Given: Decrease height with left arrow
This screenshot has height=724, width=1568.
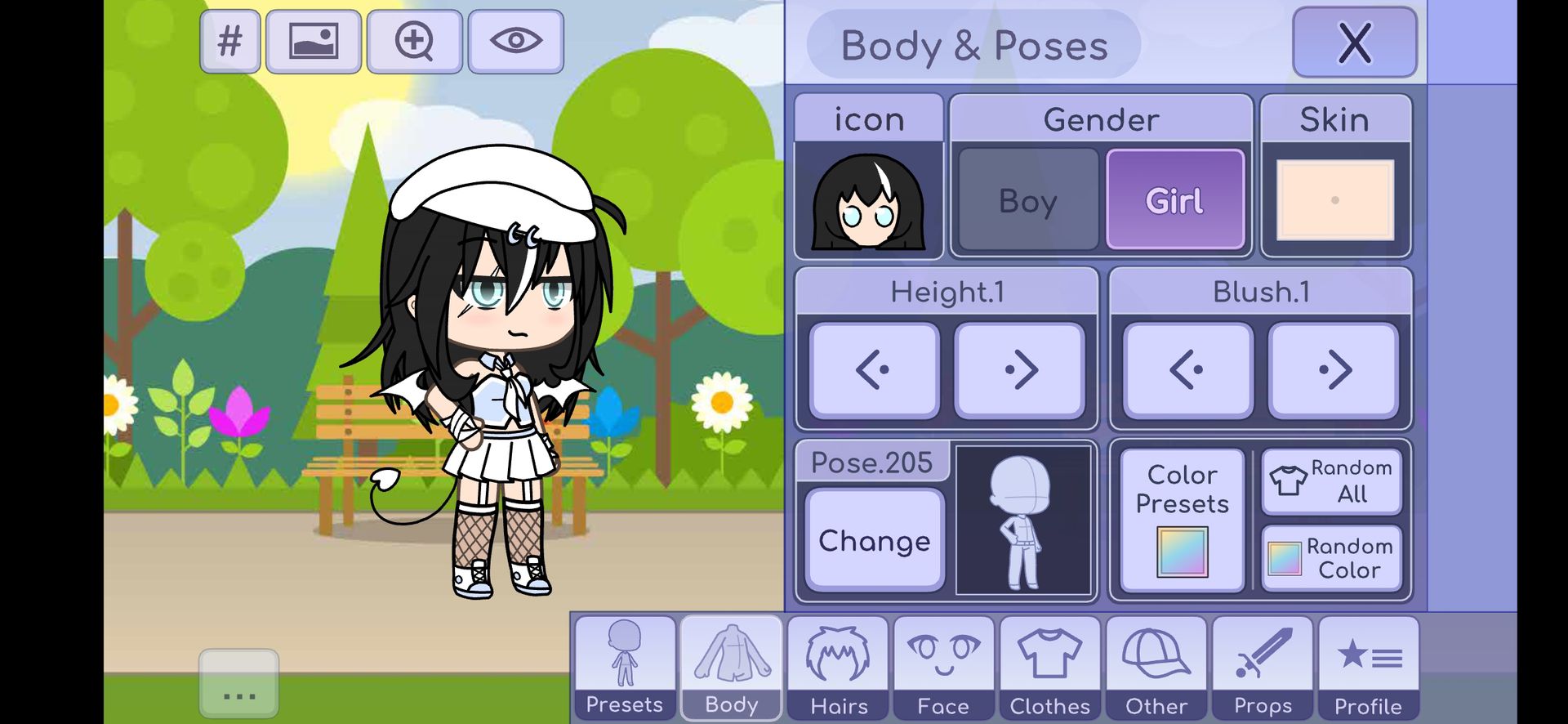Looking at the screenshot, I should point(874,370).
